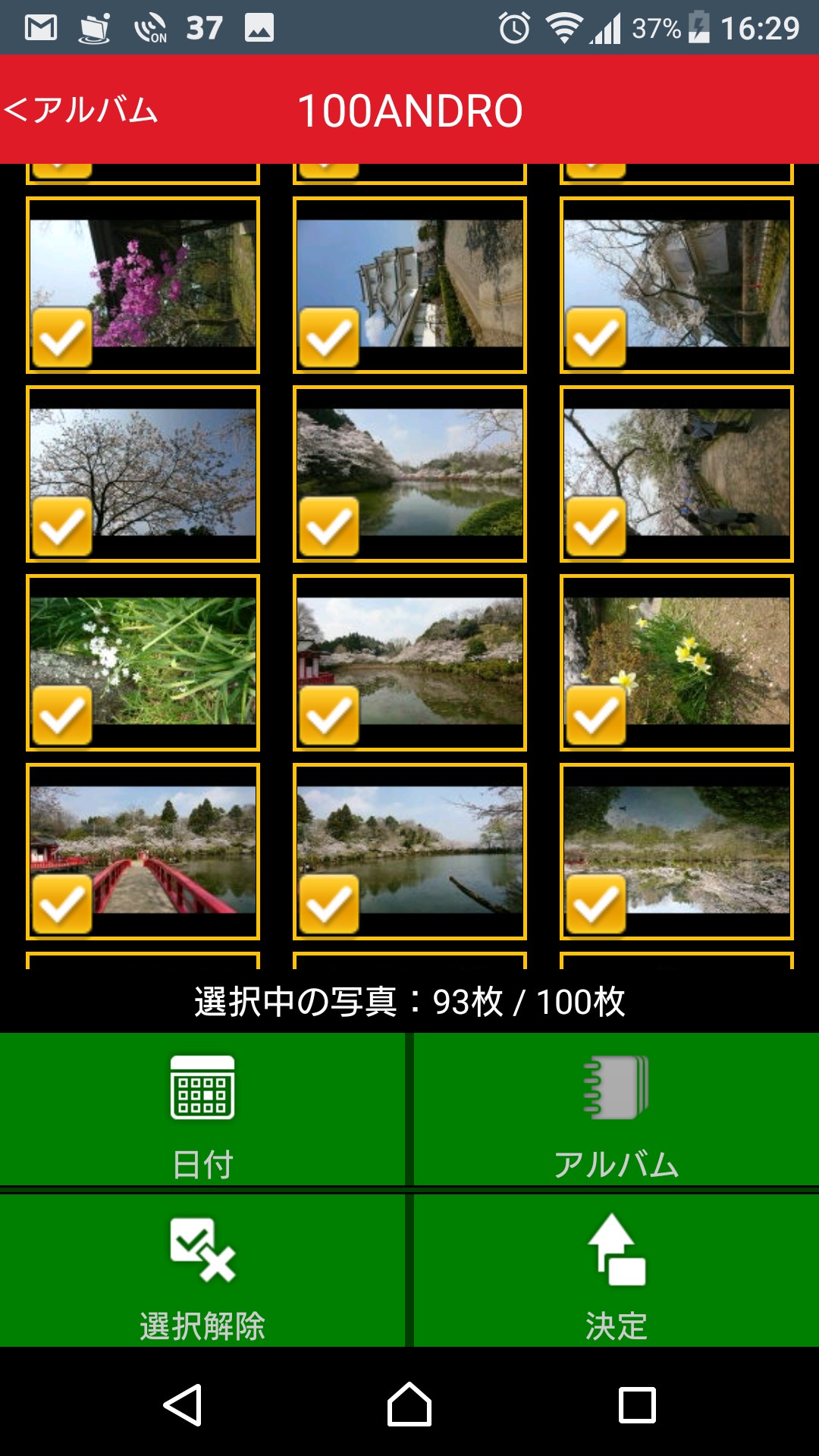Uncheck the yellow daffodils photo

click(x=676, y=663)
